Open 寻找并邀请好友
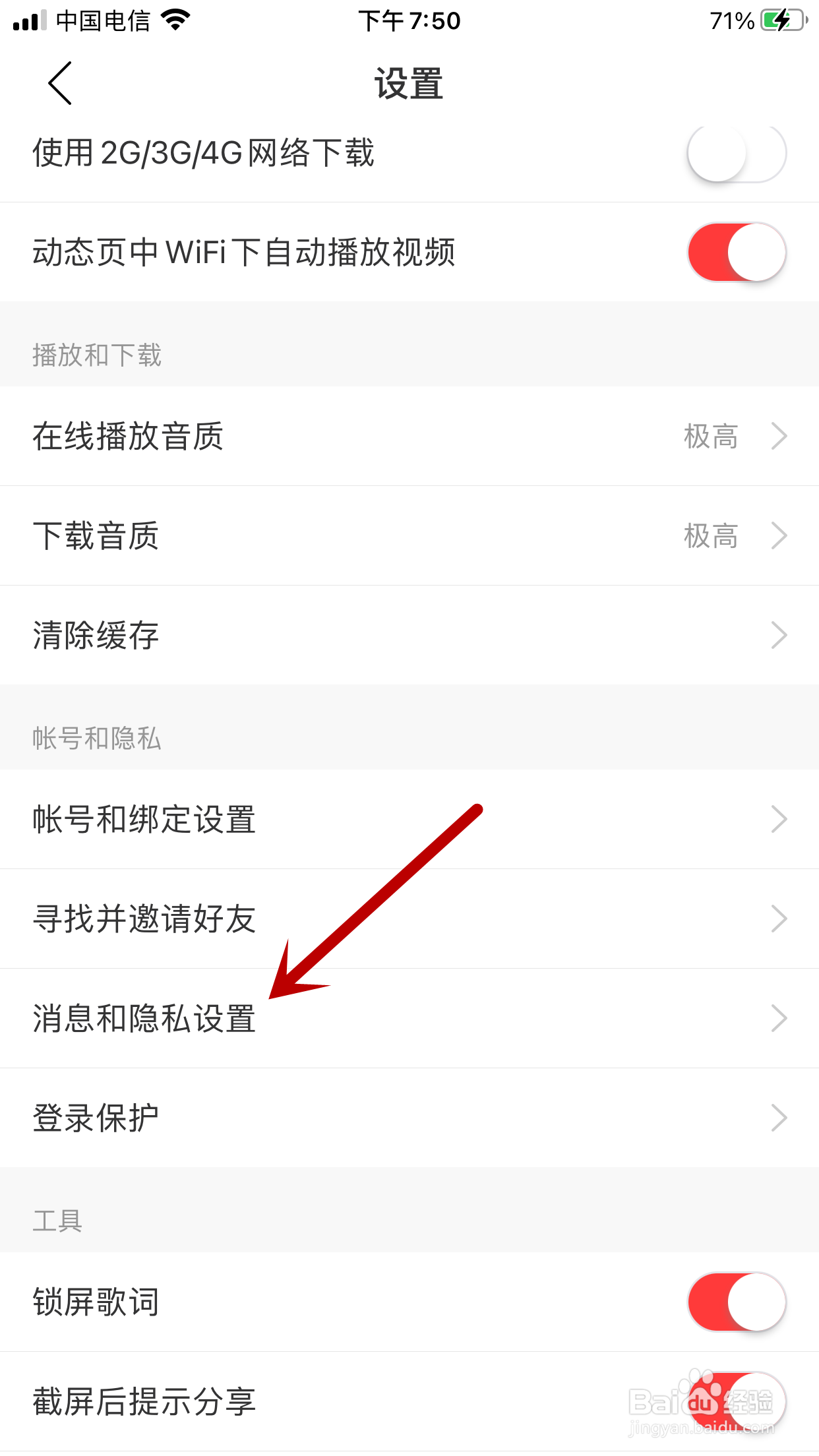The height and width of the screenshot is (1456, 819). click(409, 918)
